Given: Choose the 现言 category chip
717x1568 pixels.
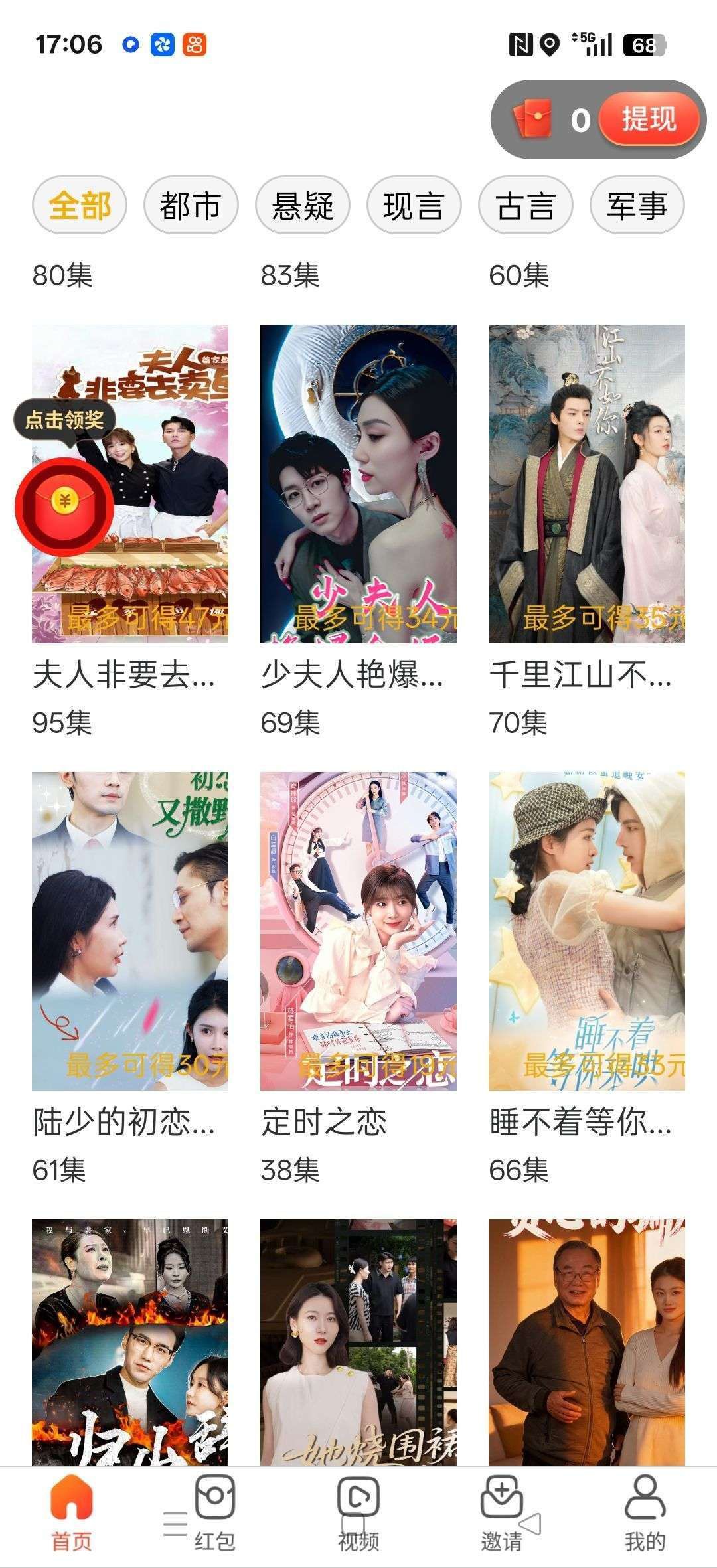Looking at the screenshot, I should (413, 205).
